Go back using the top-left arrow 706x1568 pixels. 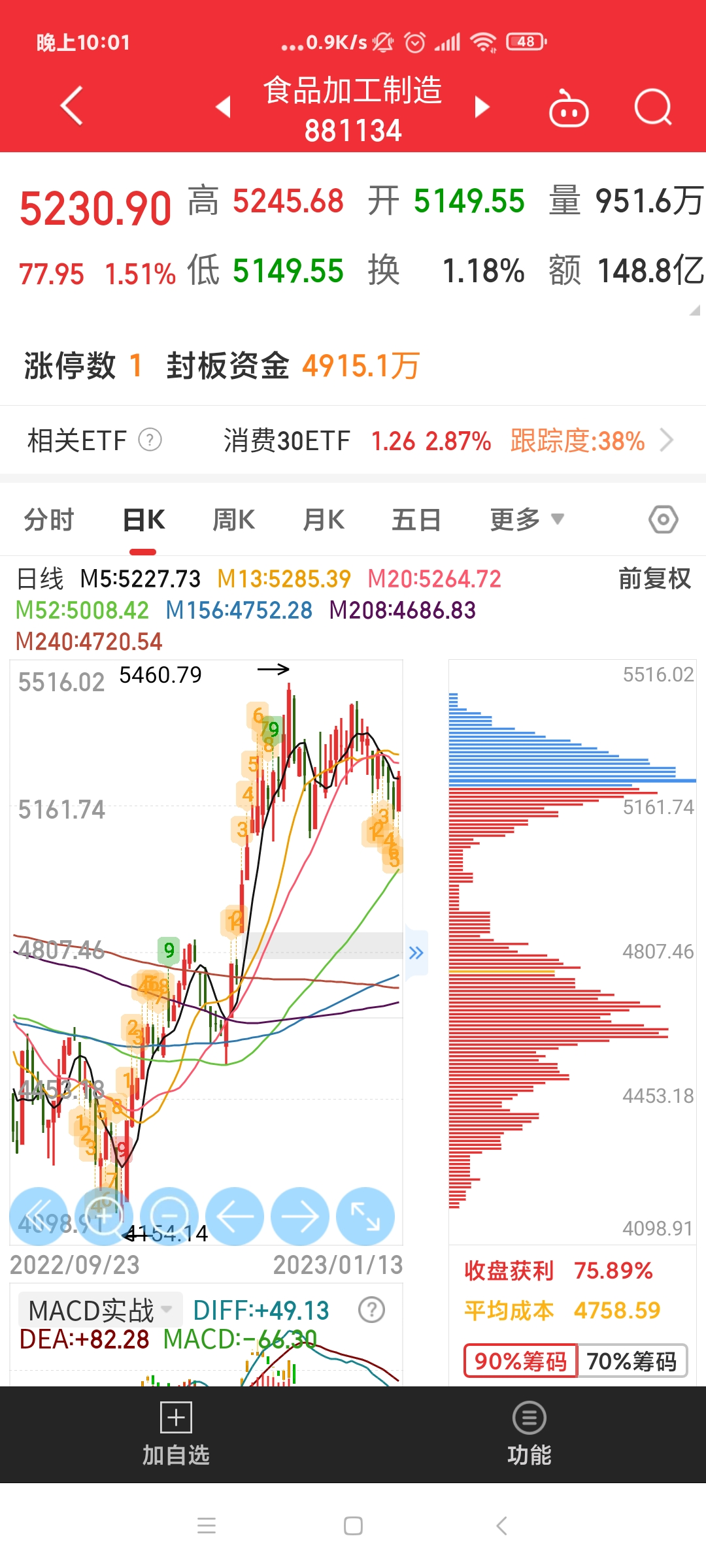[72, 106]
